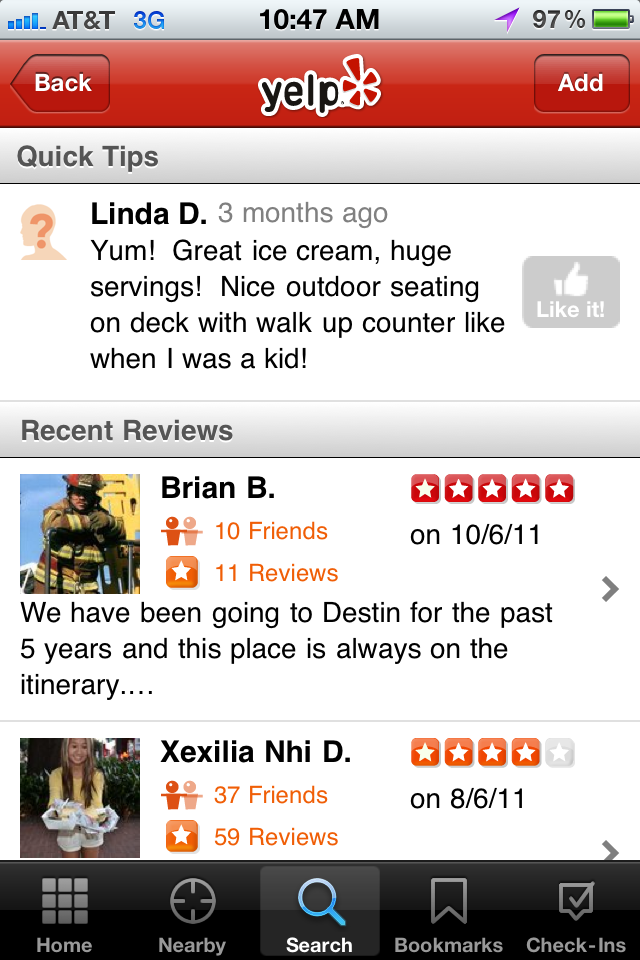This screenshot has height=960, width=640.
Task: Tap Add in the top bar
Action: (x=580, y=83)
